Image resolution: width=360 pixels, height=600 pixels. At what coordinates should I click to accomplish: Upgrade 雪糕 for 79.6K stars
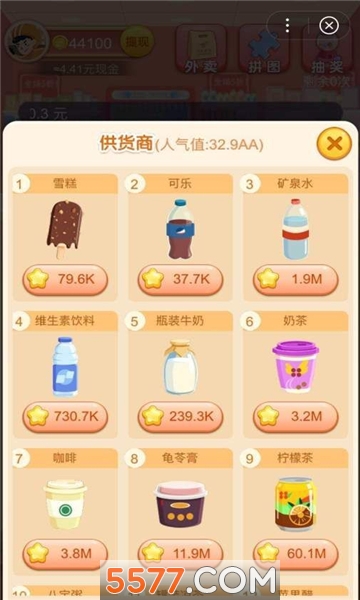(65, 279)
